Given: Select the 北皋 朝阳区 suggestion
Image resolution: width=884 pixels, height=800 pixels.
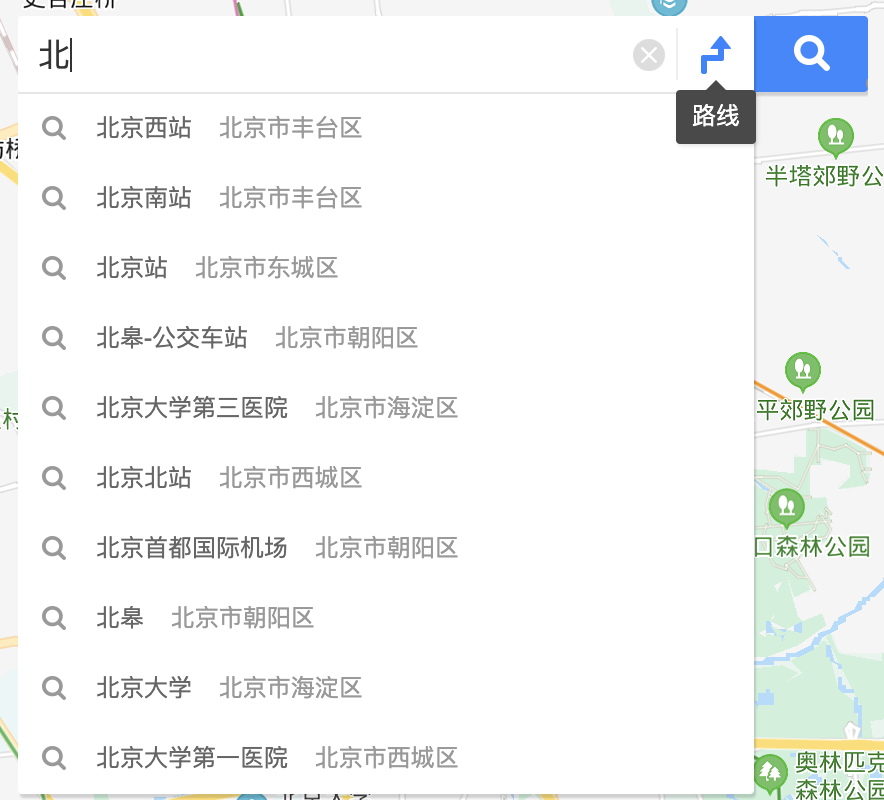Looking at the screenshot, I should click(120, 618).
